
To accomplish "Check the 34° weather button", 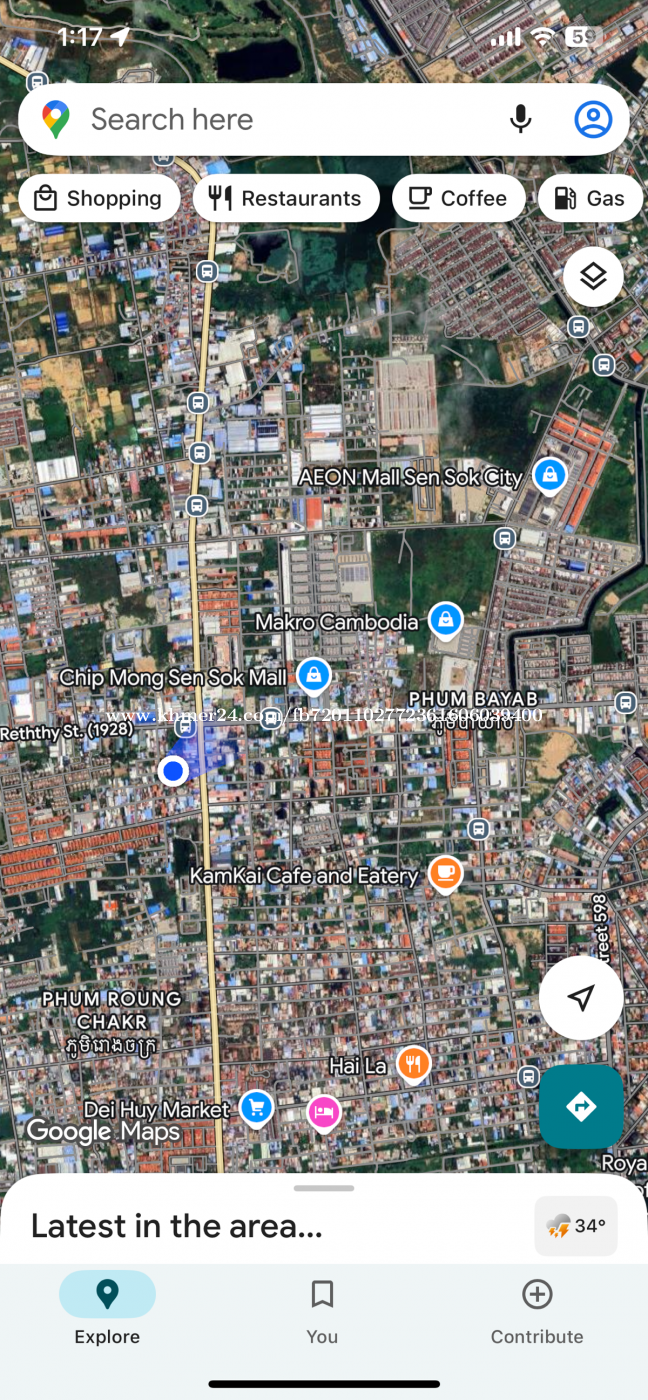I will tap(576, 1225).
